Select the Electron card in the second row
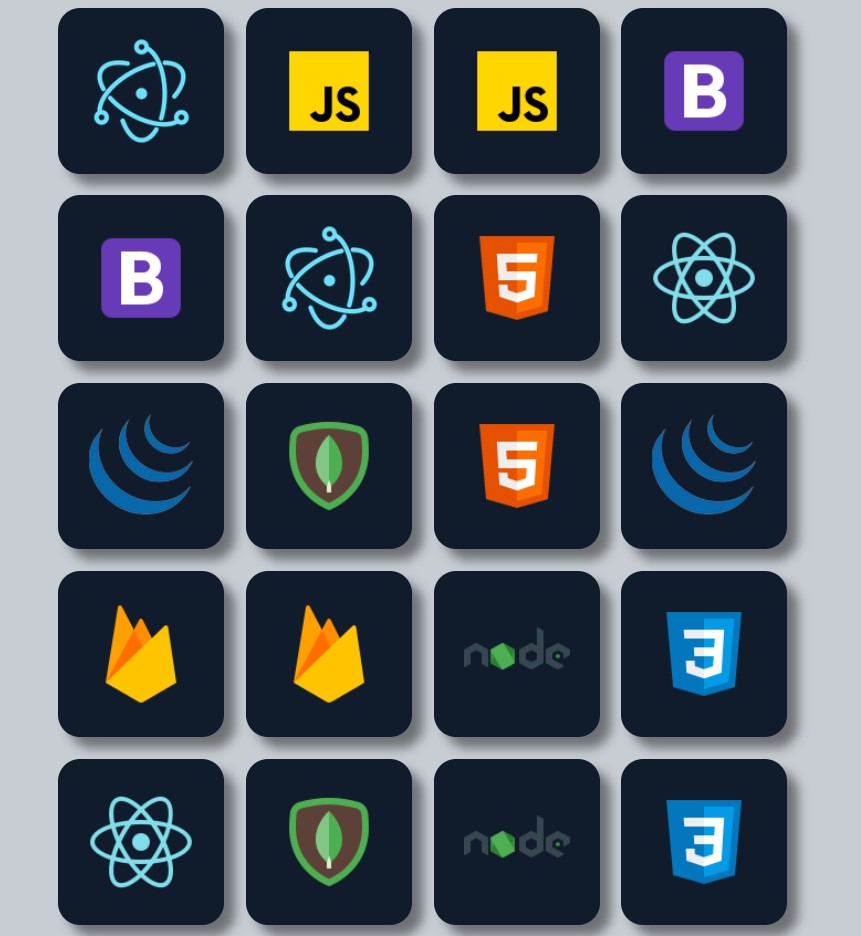Viewport: 861px width, 936px height. [x=329, y=278]
